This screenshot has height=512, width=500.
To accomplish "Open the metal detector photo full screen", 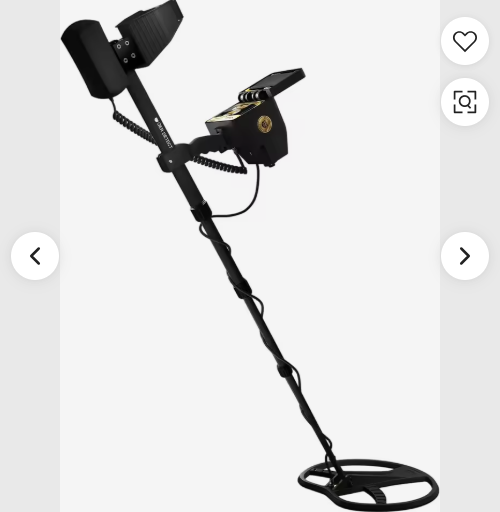I will tap(250, 256).
